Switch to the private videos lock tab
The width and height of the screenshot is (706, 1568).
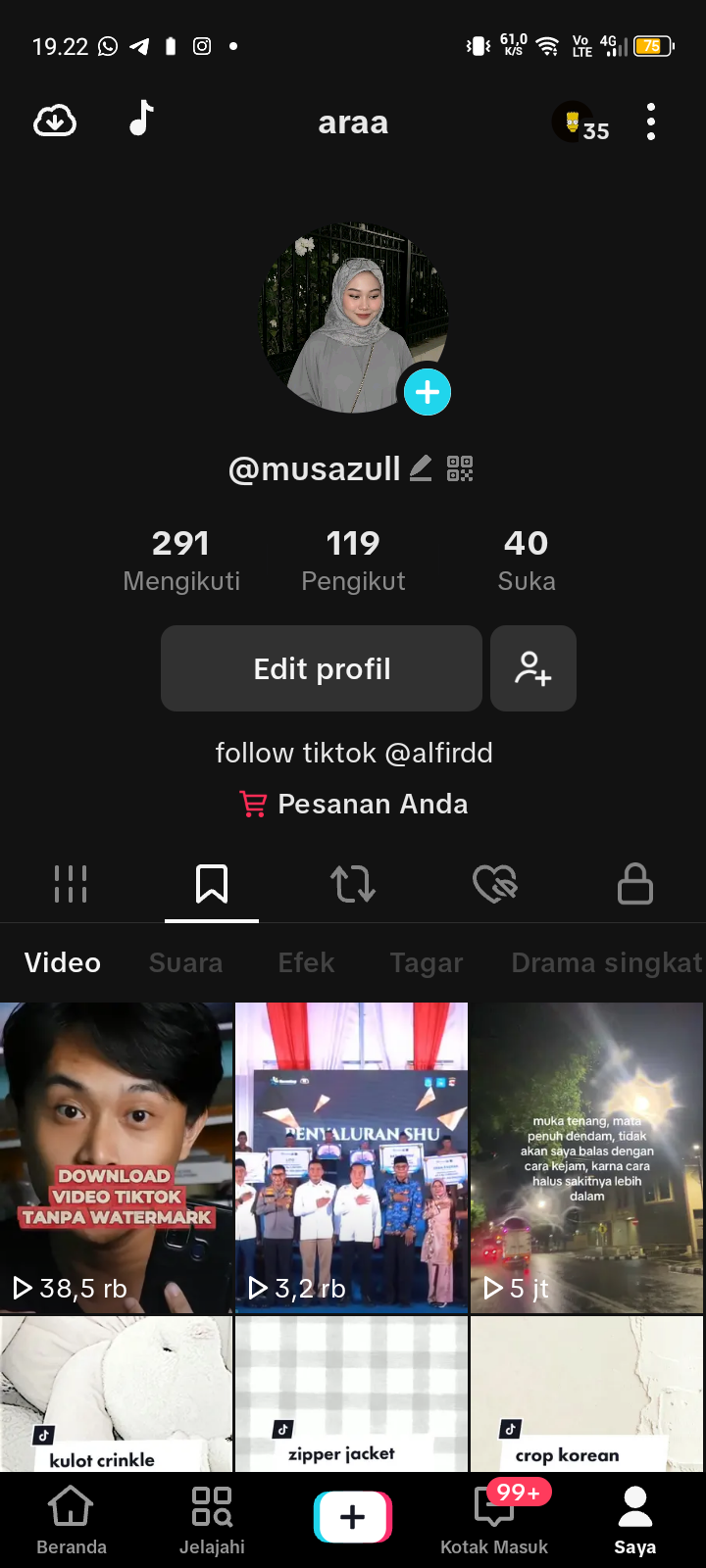point(635,884)
